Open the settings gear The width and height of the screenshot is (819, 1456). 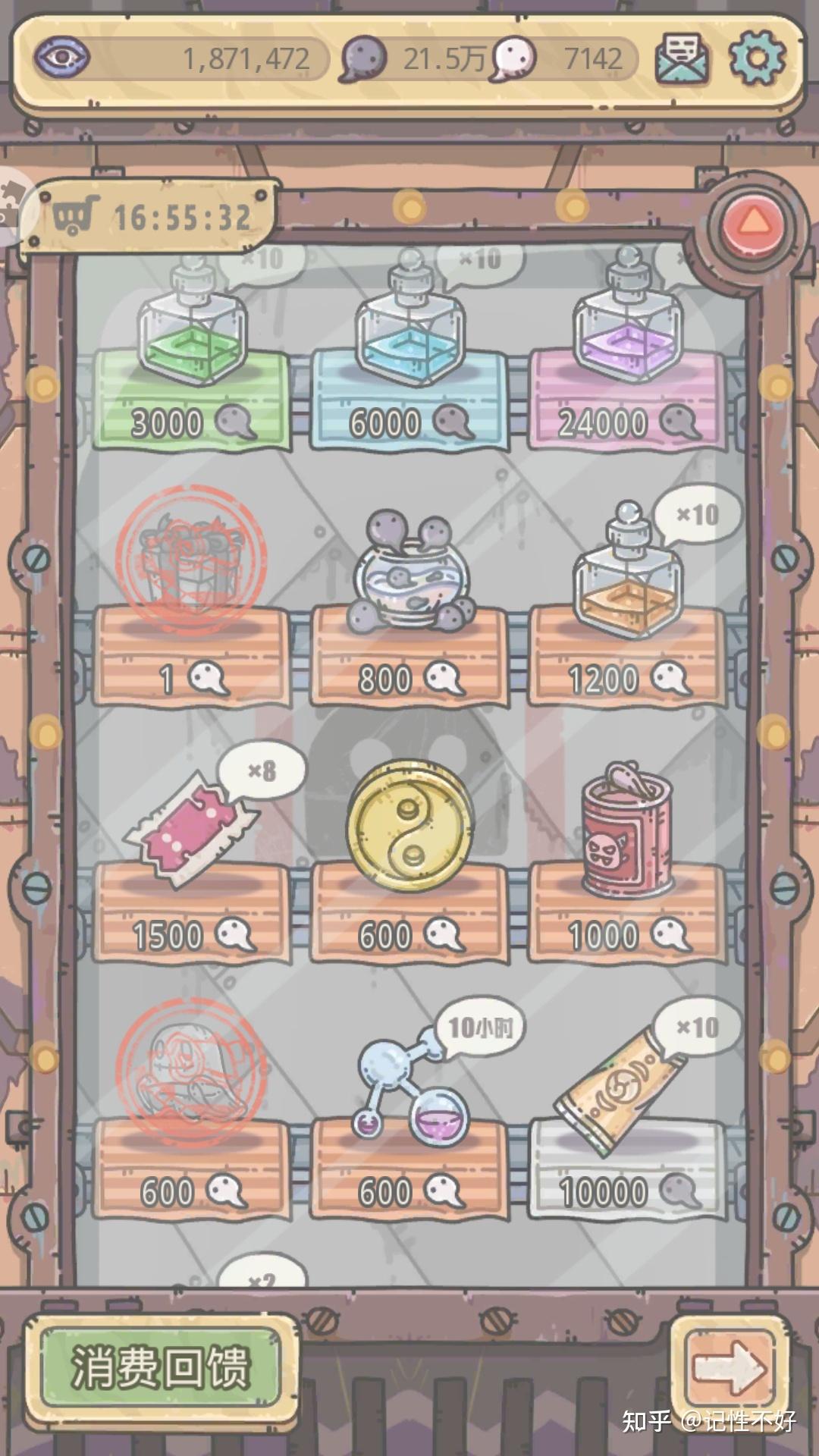(757, 58)
